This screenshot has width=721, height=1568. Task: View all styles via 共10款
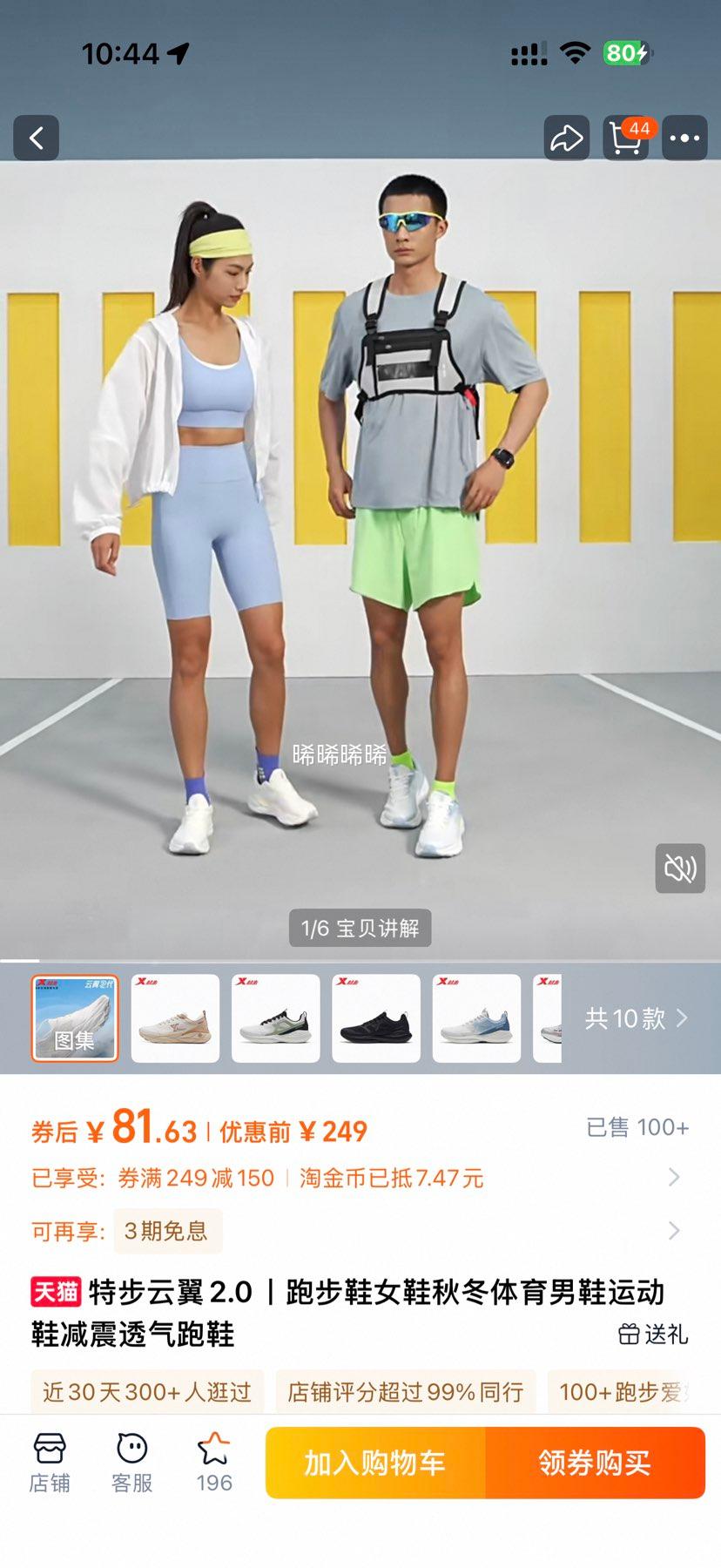point(637,1018)
